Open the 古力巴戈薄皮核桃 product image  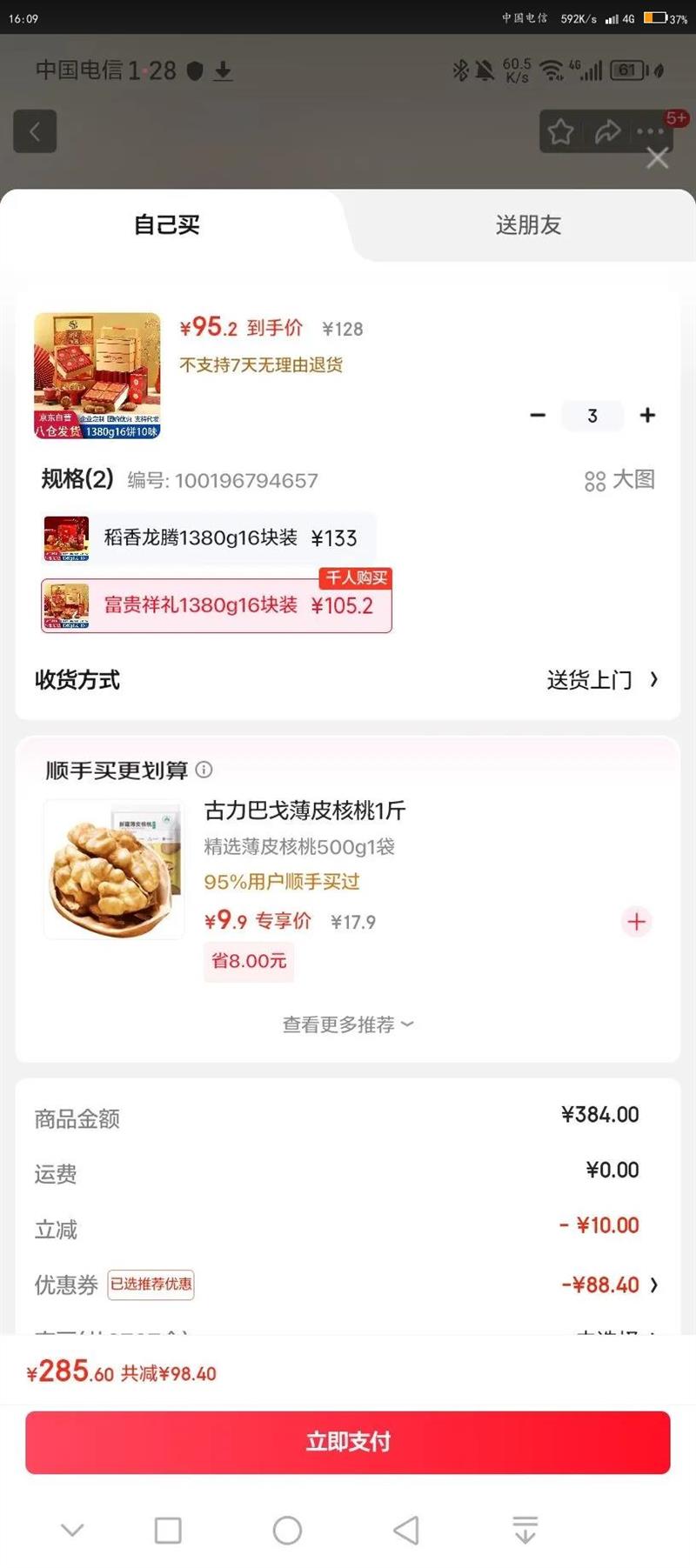[x=114, y=870]
